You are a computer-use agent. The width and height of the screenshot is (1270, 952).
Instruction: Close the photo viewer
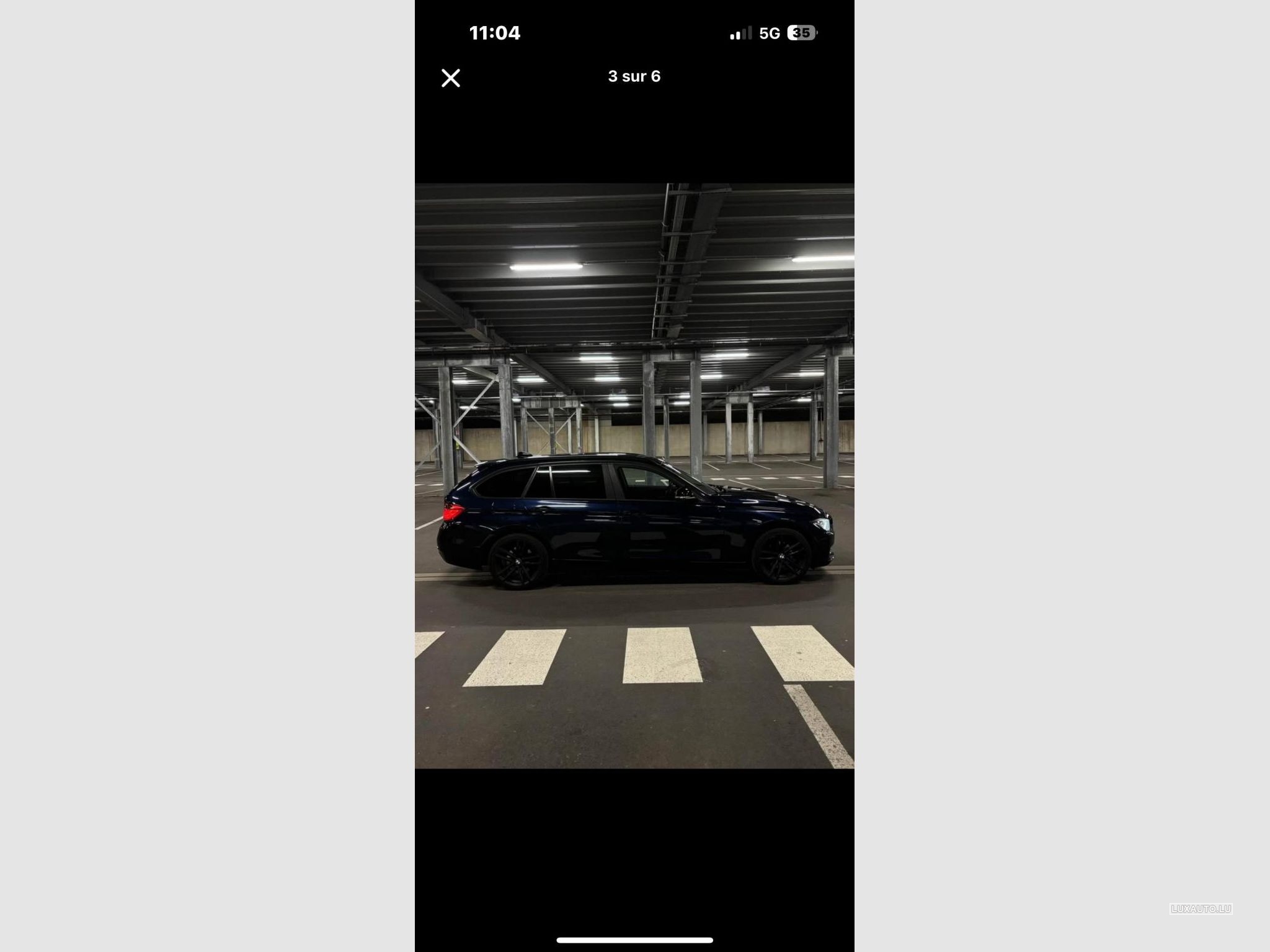click(x=451, y=78)
